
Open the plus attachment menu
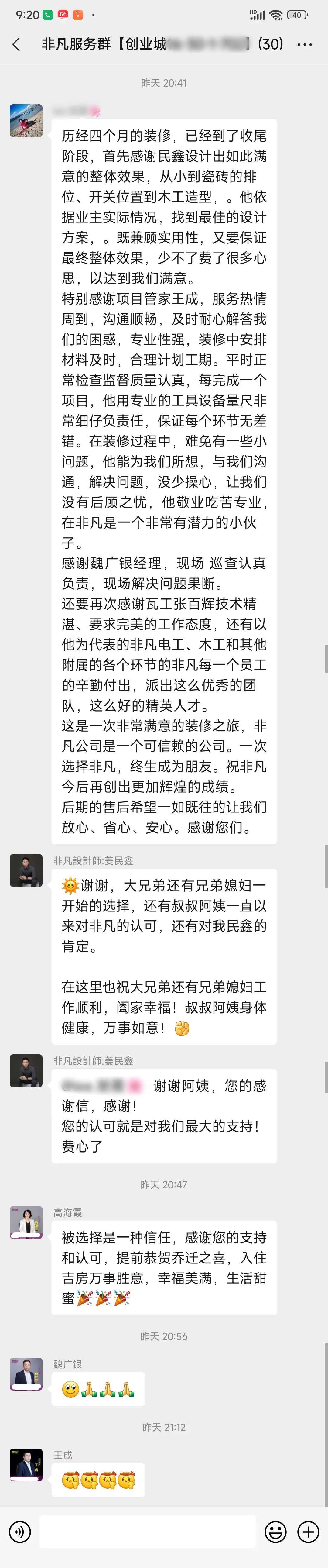coord(308,1531)
